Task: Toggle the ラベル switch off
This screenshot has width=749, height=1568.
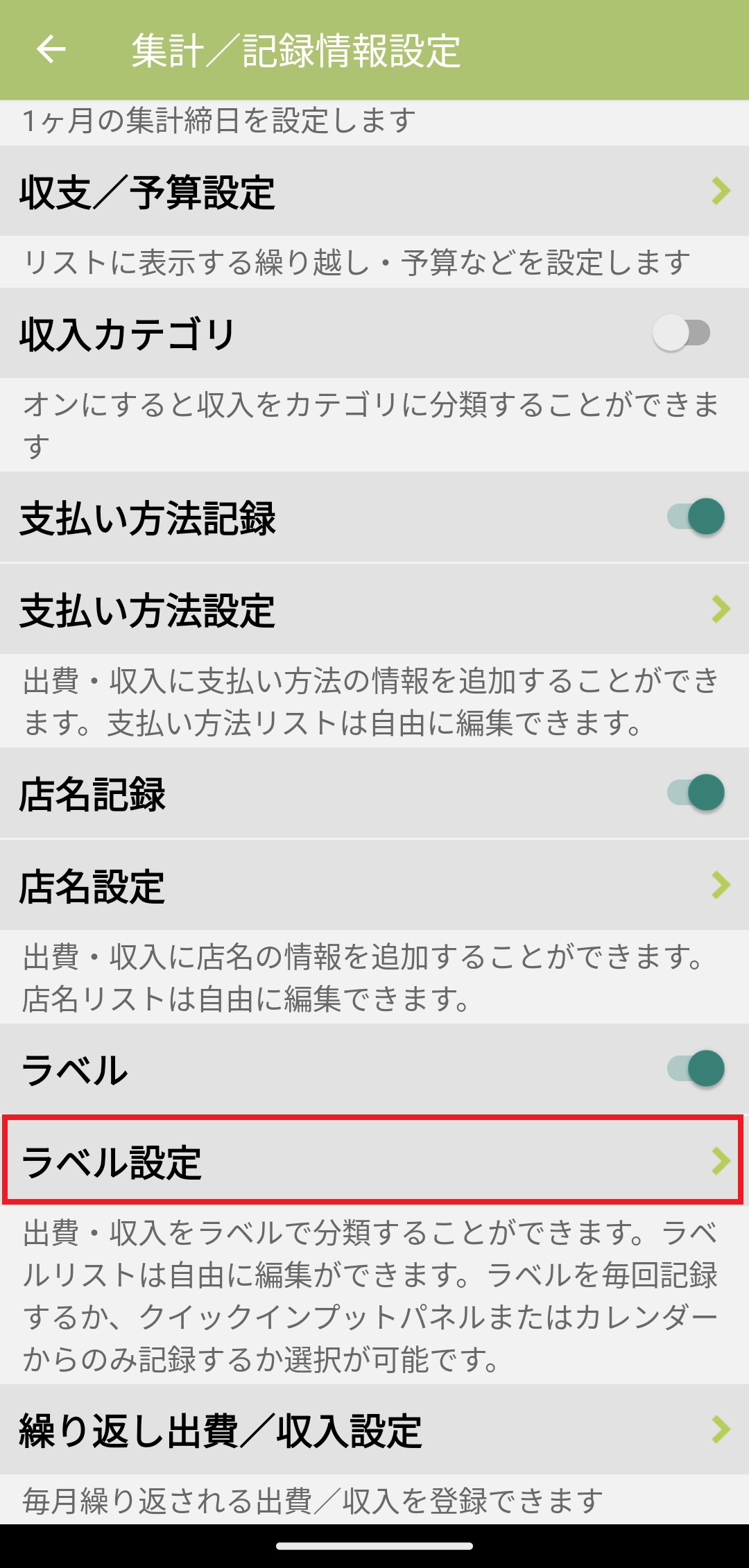Action: (696, 1069)
